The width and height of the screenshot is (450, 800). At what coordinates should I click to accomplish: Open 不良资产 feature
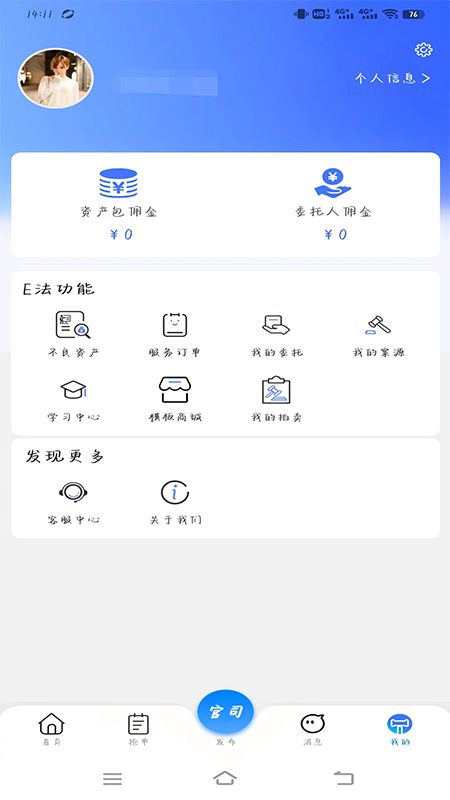click(73, 334)
